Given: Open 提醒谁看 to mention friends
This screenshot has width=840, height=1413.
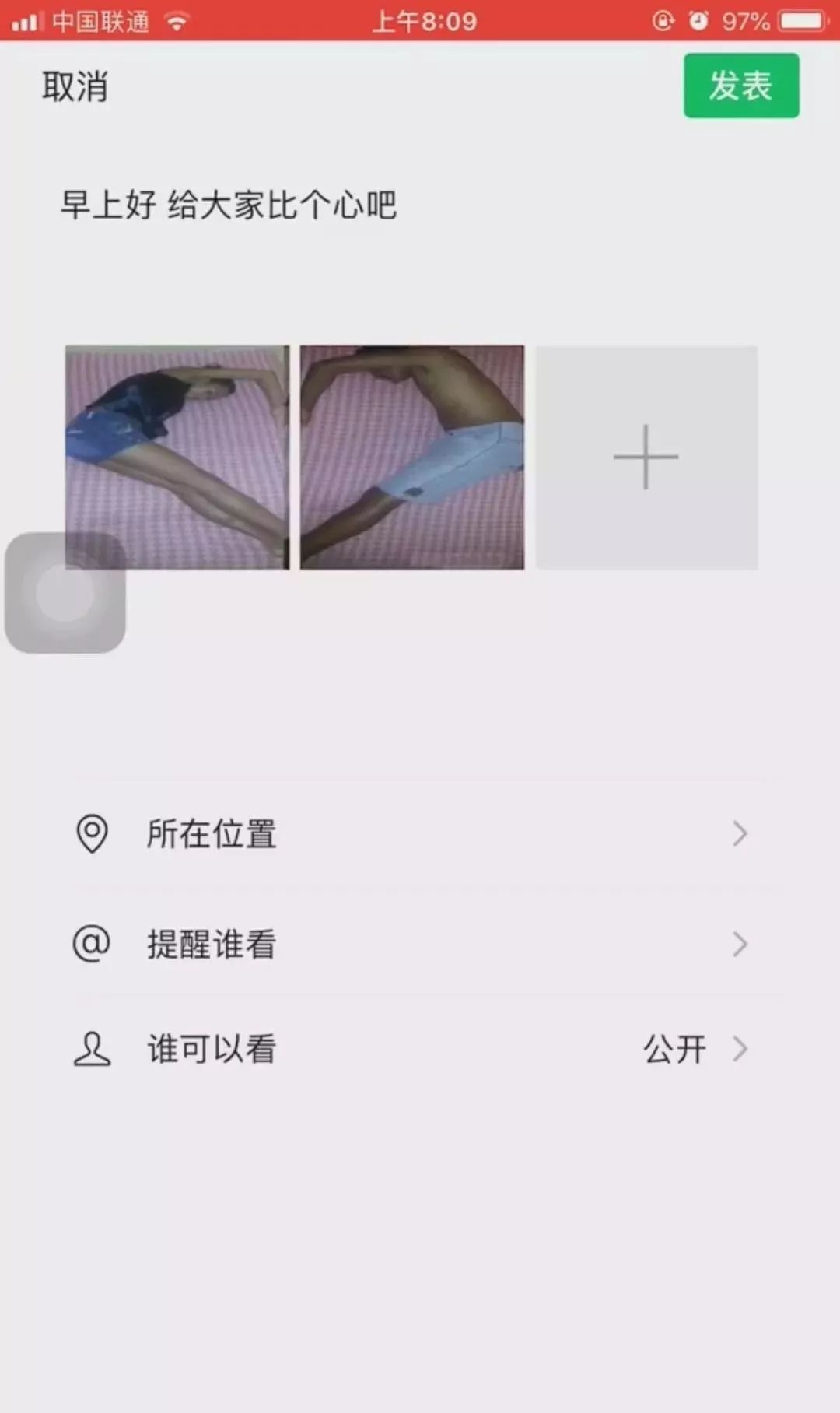Looking at the screenshot, I should pyautogui.click(x=420, y=944).
